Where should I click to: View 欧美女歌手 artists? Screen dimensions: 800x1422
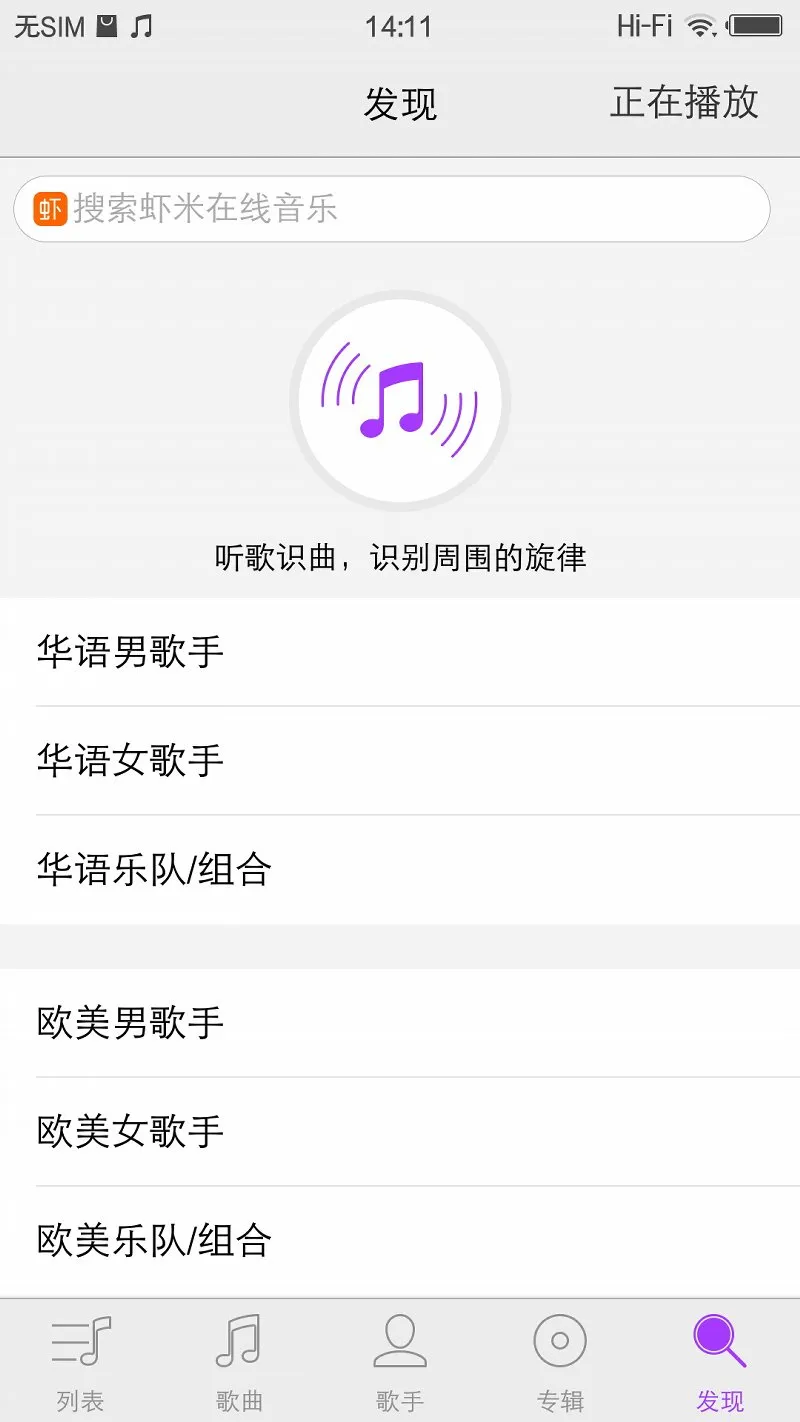point(400,1132)
